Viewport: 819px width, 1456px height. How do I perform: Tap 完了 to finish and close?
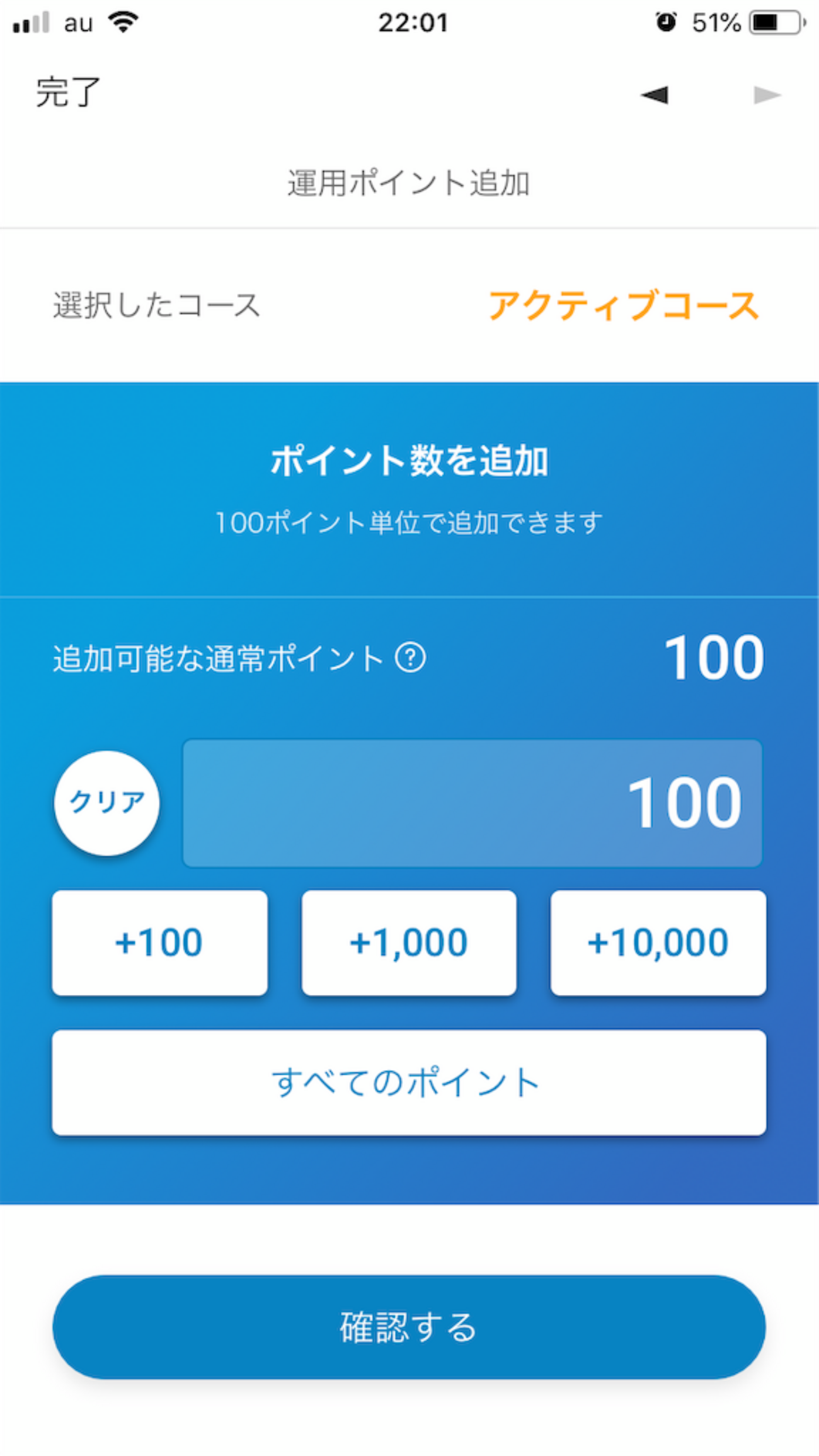coord(67,93)
